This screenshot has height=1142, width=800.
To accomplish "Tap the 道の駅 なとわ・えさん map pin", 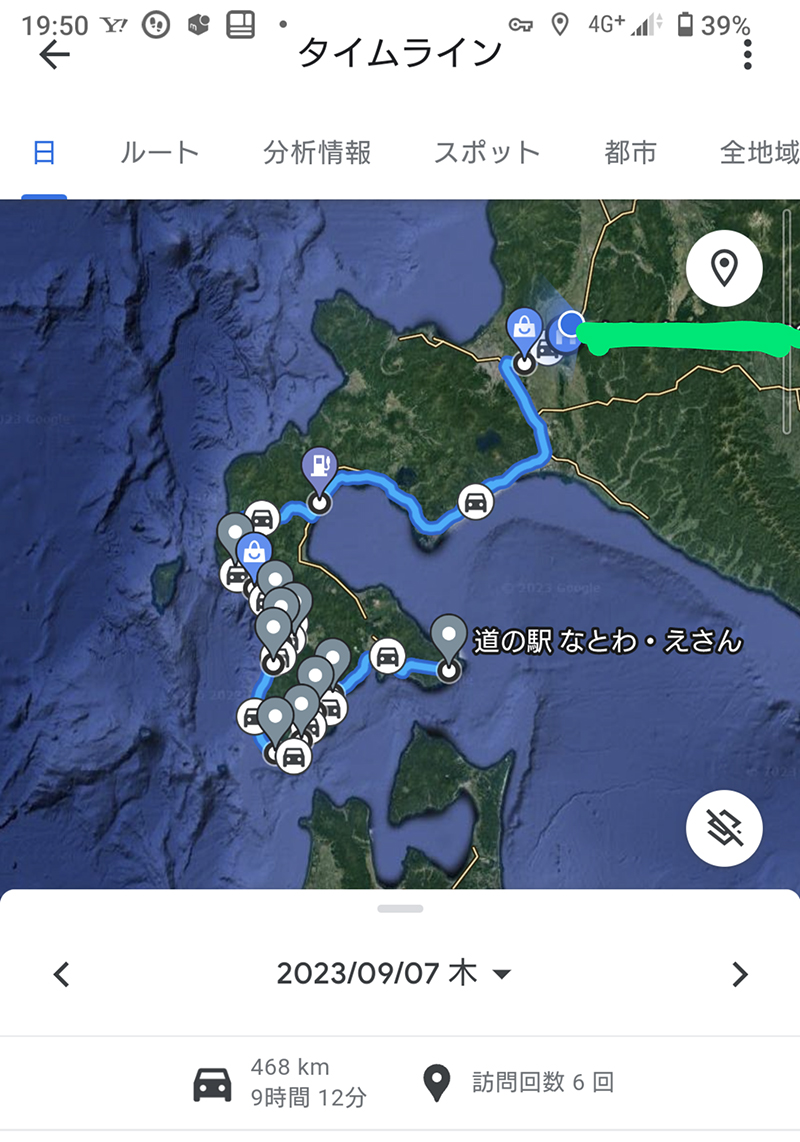I will click(449, 640).
